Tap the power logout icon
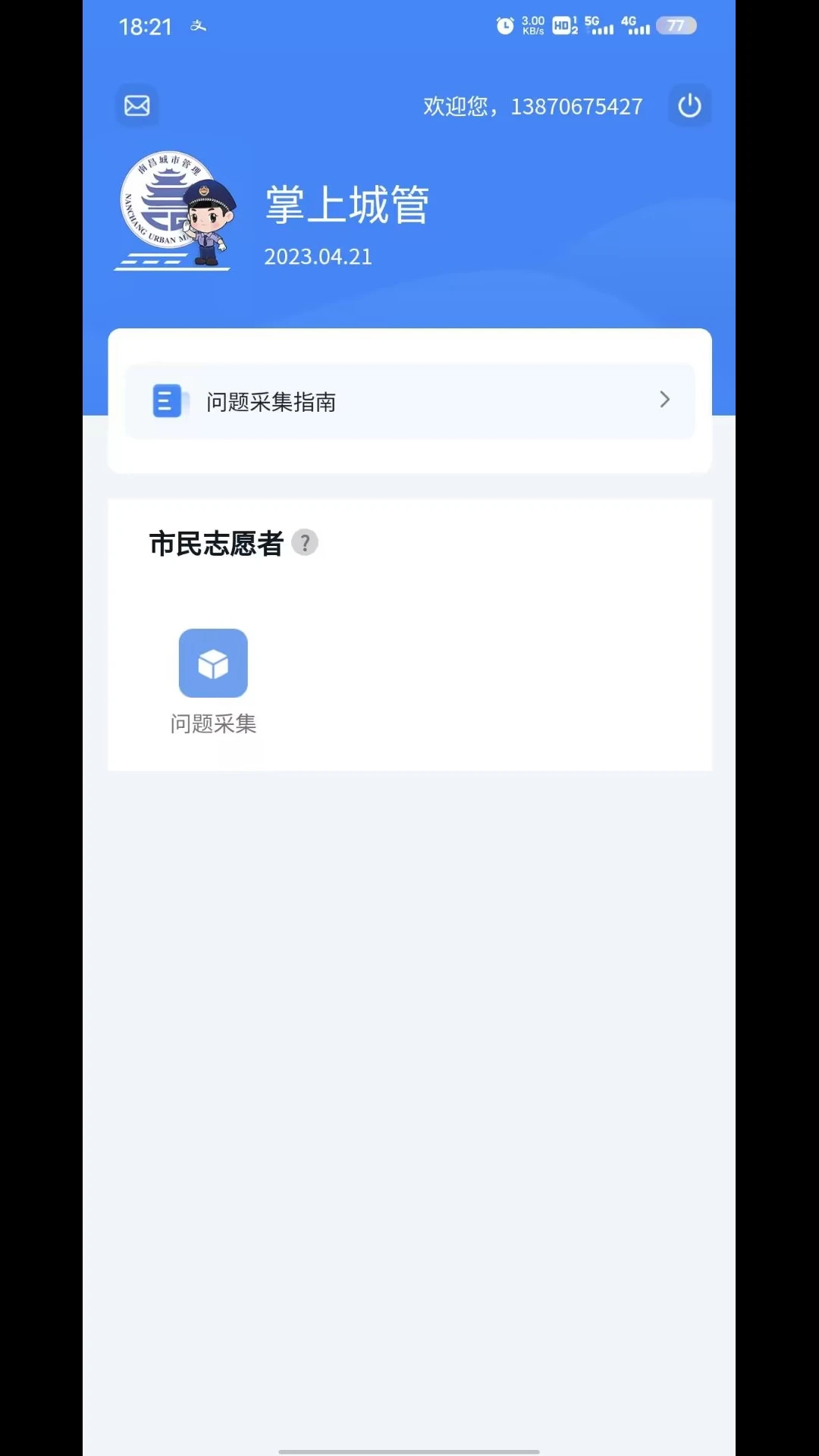819x1456 pixels. pos(689,105)
